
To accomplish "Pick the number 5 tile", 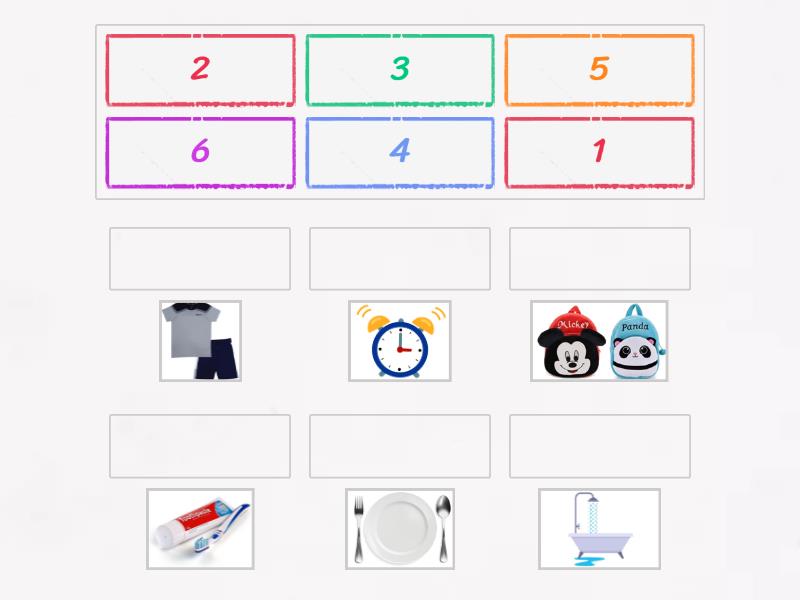I will (599, 70).
